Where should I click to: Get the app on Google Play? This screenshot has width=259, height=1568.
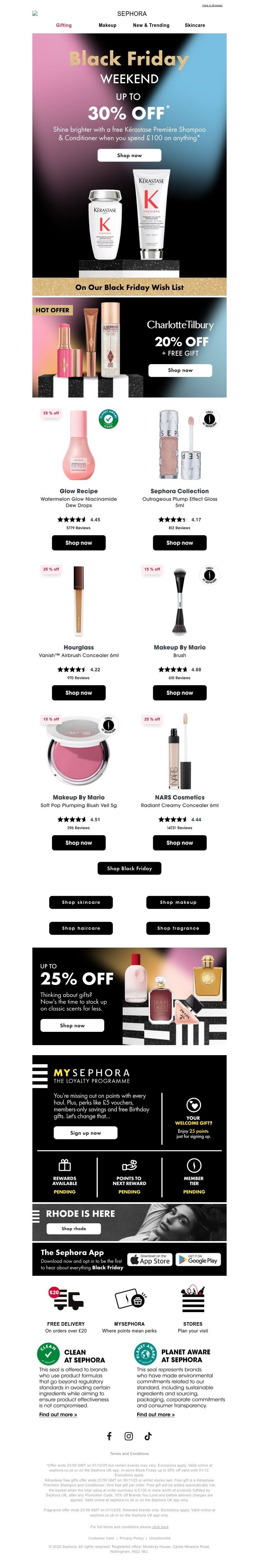pos(197,1260)
